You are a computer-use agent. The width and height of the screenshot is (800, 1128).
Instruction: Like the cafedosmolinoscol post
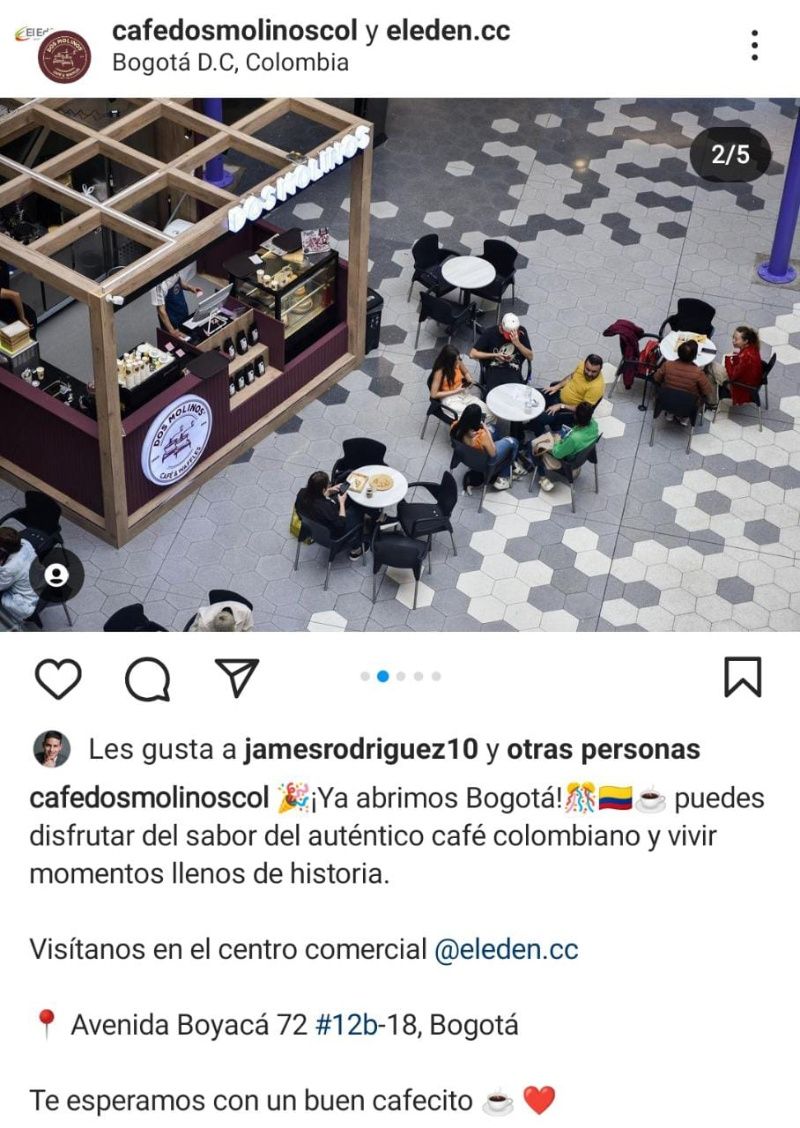tap(58, 679)
